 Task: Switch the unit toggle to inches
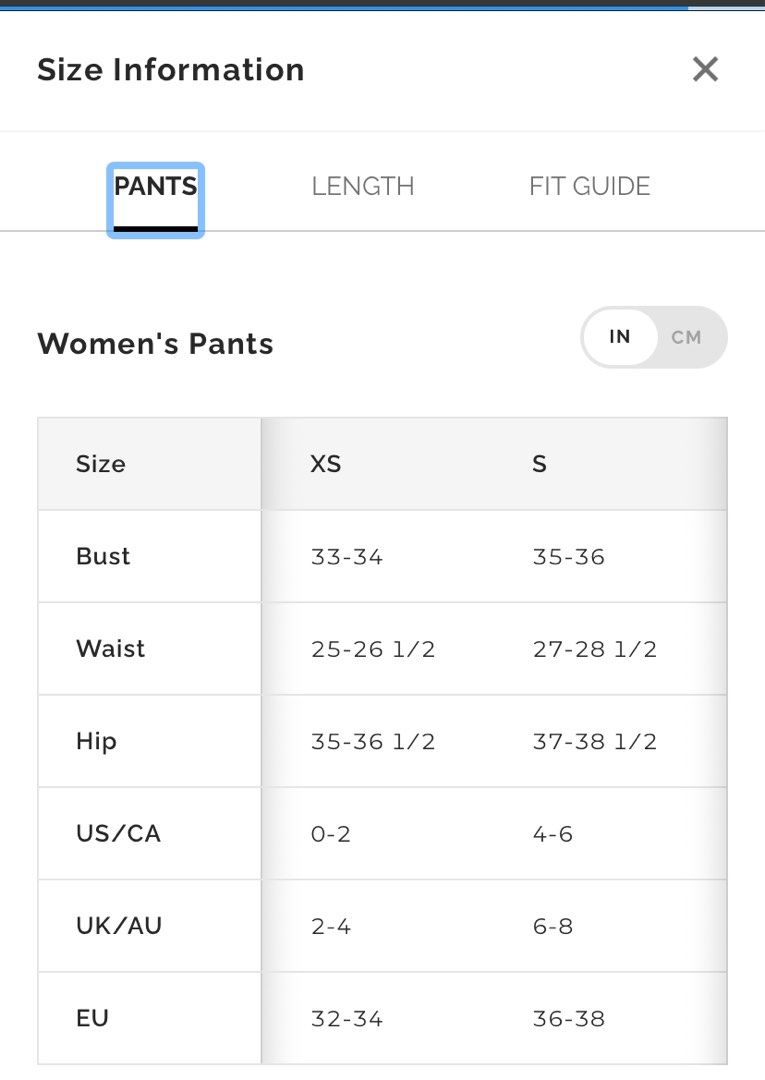tap(620, 338)
